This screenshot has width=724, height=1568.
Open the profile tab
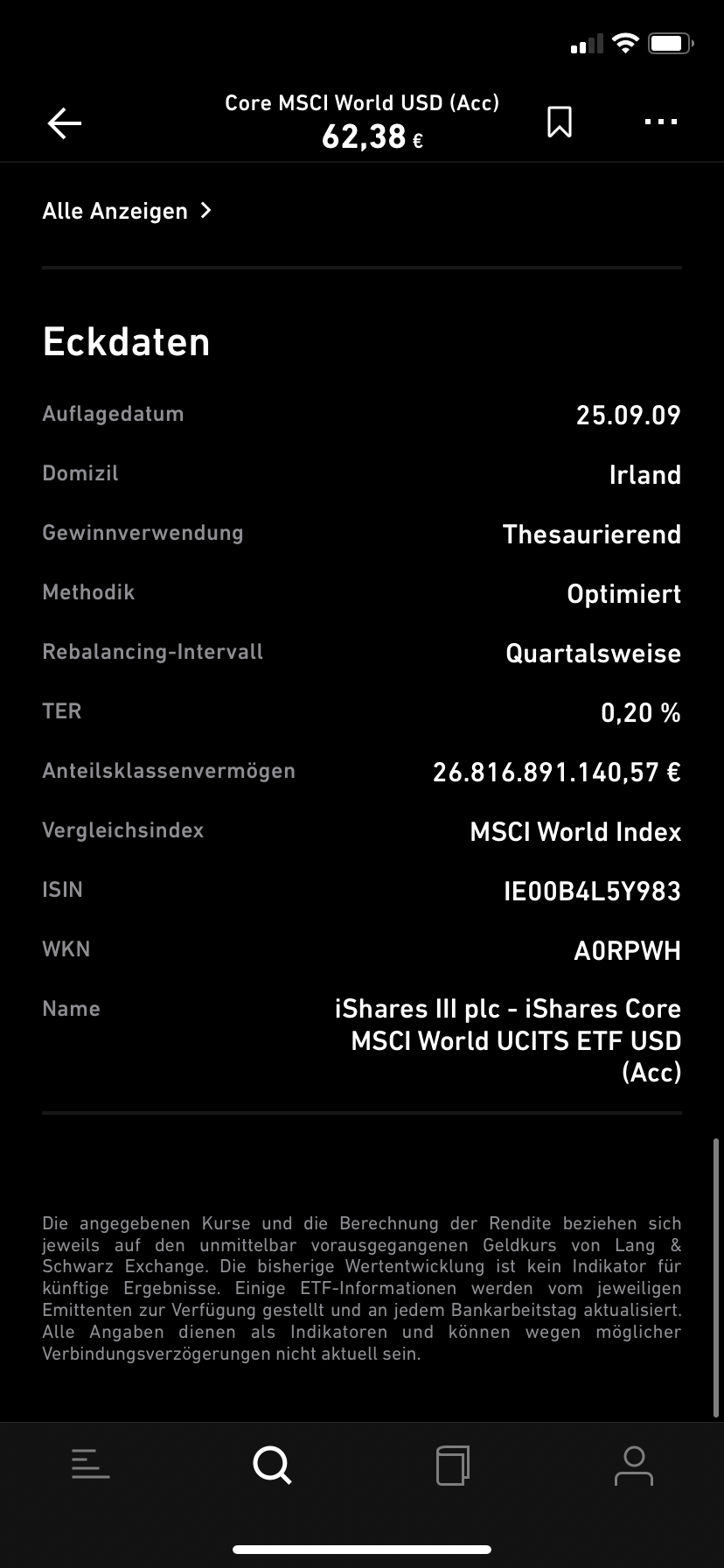pyautogui.click(x=634, y=1466)
